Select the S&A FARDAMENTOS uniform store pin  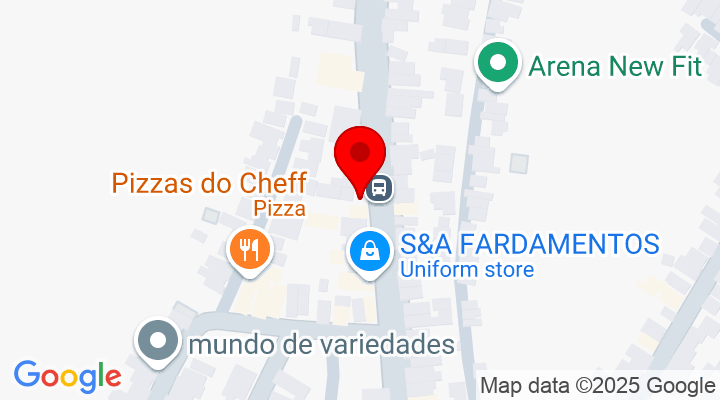tap(370, 249)
